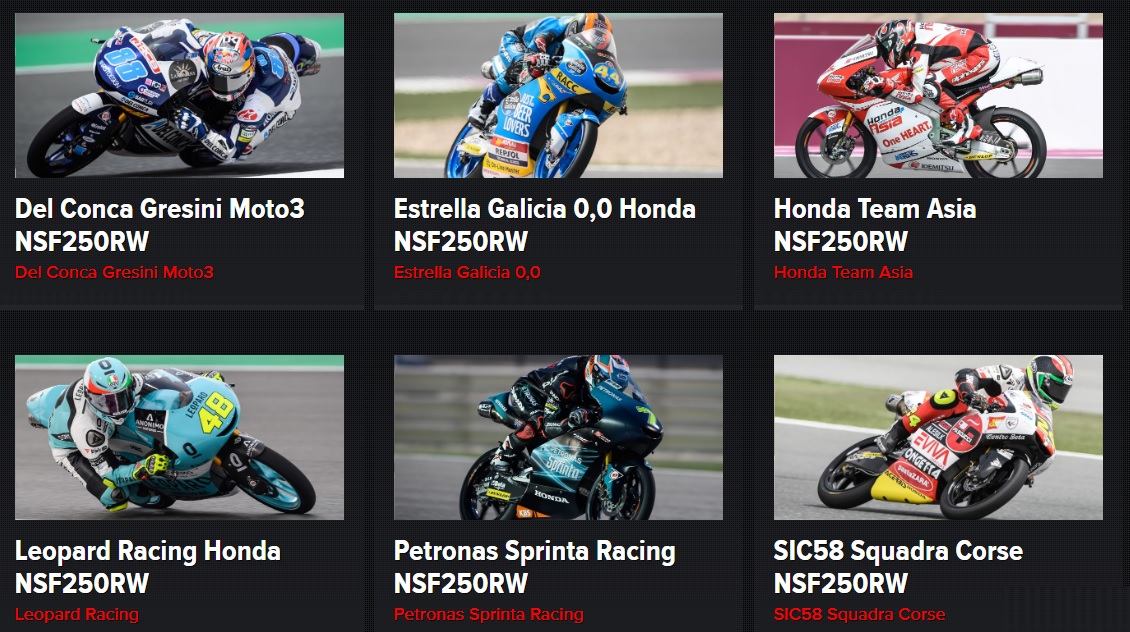Follow the red SIC58 Squadra Corse link
The image size is (1130, 632).
tap(859, 614)
